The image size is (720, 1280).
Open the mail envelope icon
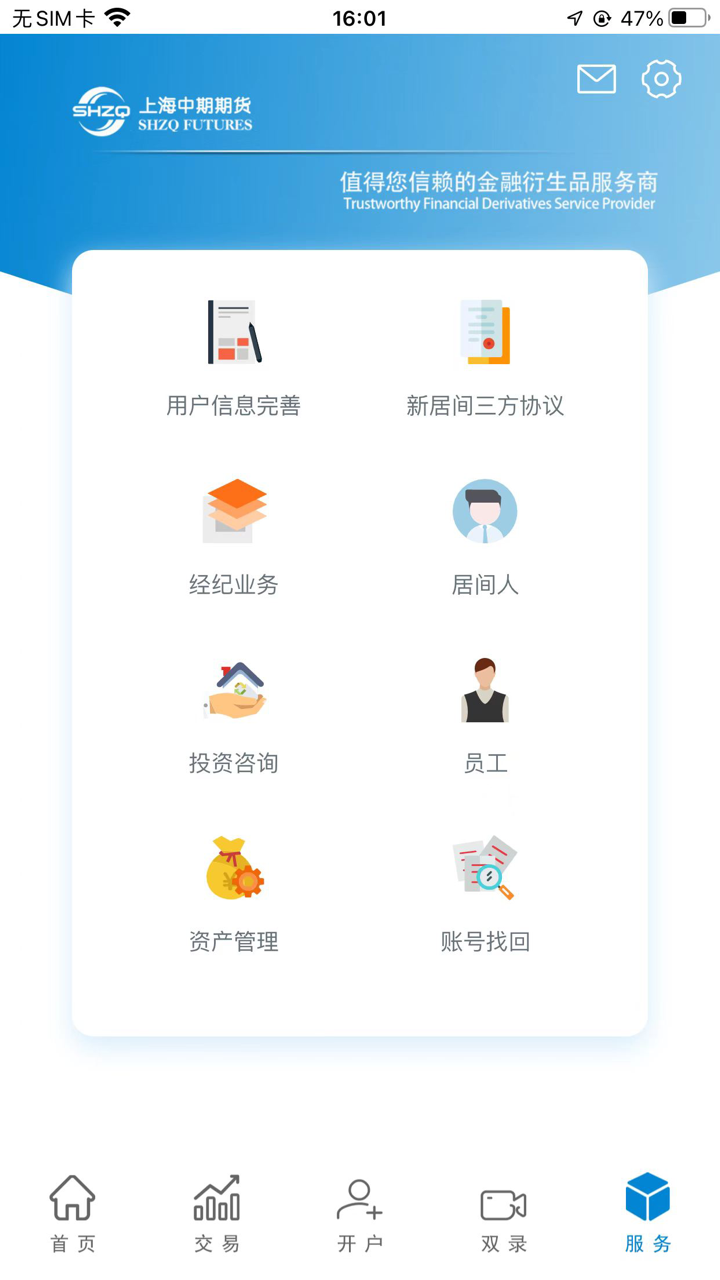coord(596,79)
